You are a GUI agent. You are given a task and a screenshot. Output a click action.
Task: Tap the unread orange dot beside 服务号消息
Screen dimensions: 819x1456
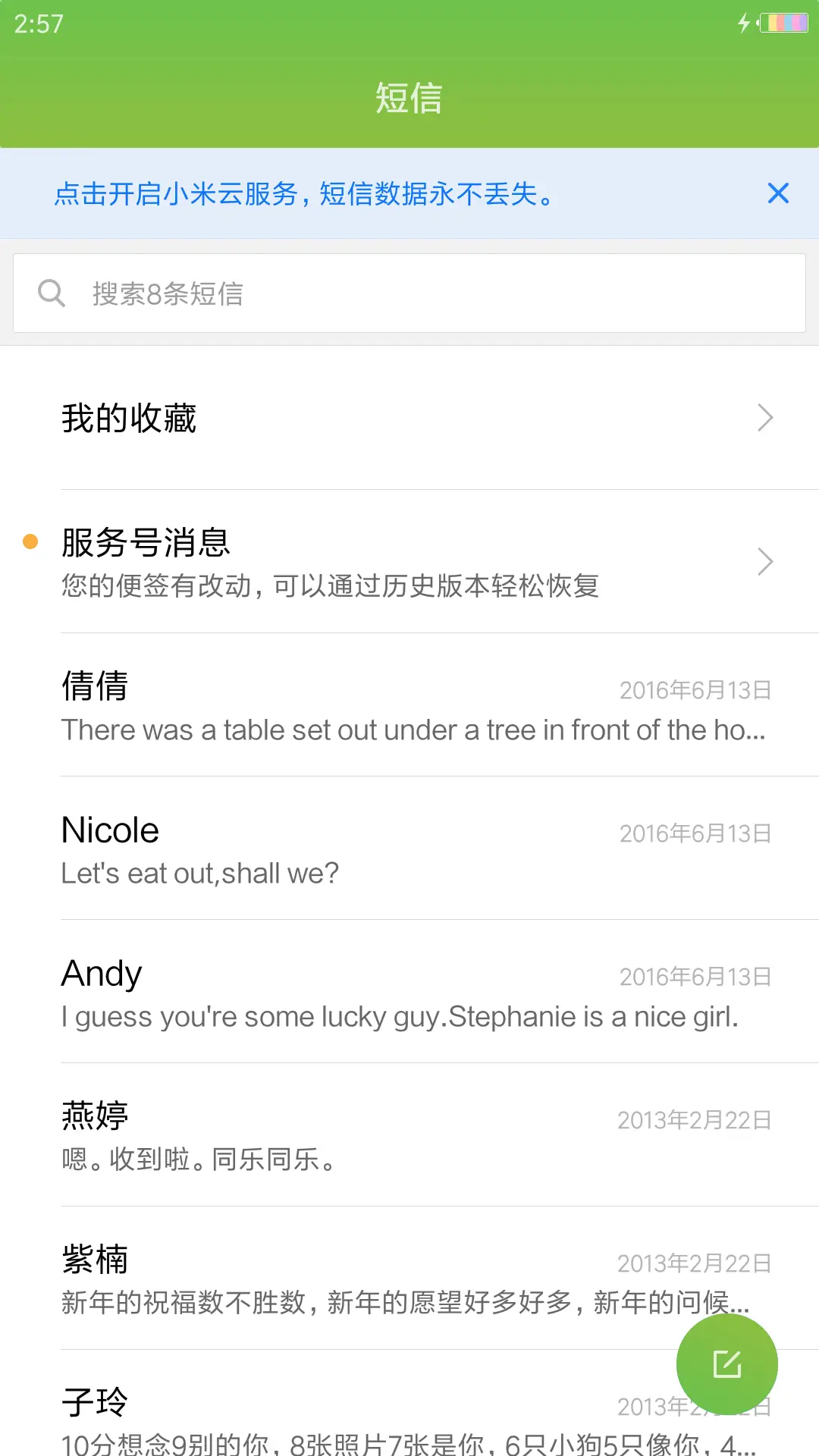tap(30, 540)
